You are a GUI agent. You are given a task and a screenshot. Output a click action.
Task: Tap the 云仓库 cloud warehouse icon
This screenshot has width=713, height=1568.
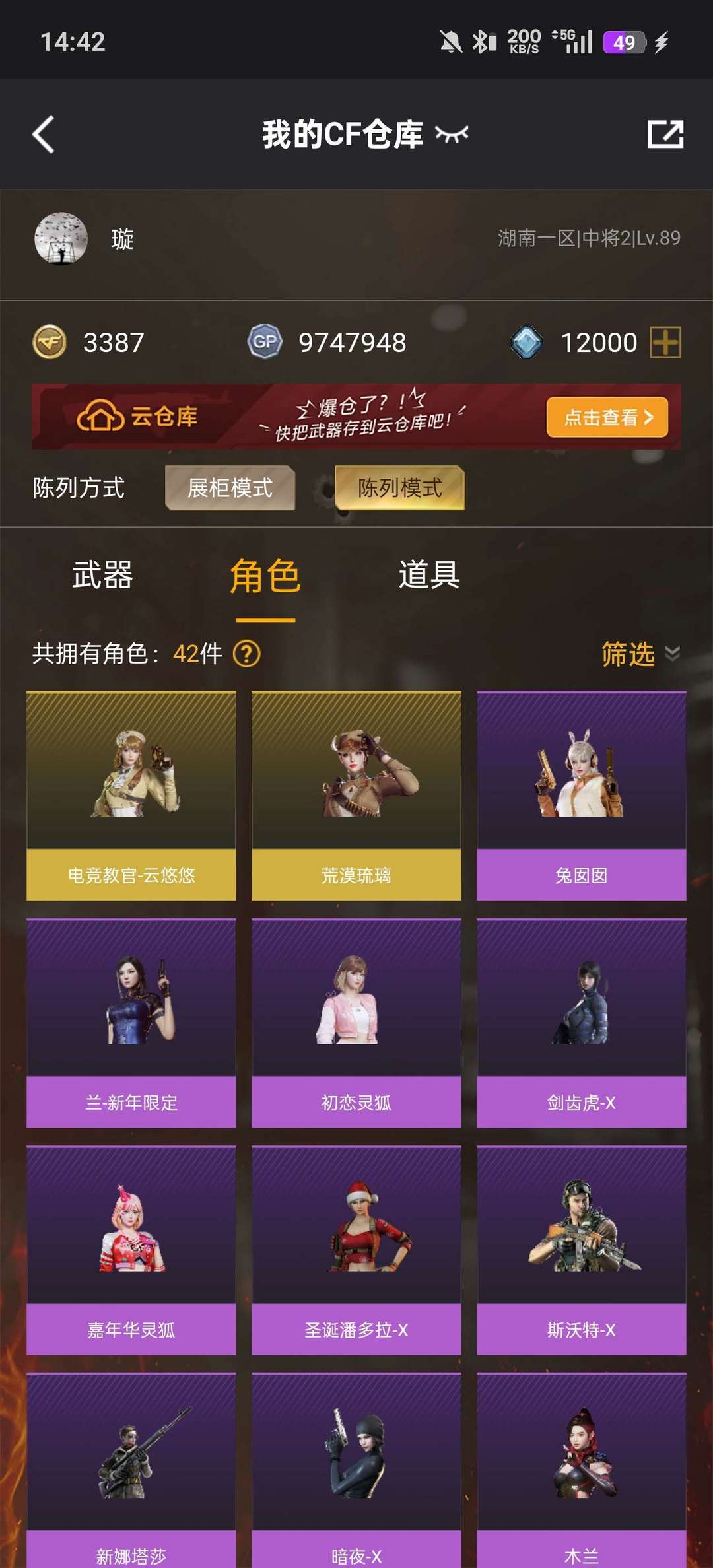[98, 416]
